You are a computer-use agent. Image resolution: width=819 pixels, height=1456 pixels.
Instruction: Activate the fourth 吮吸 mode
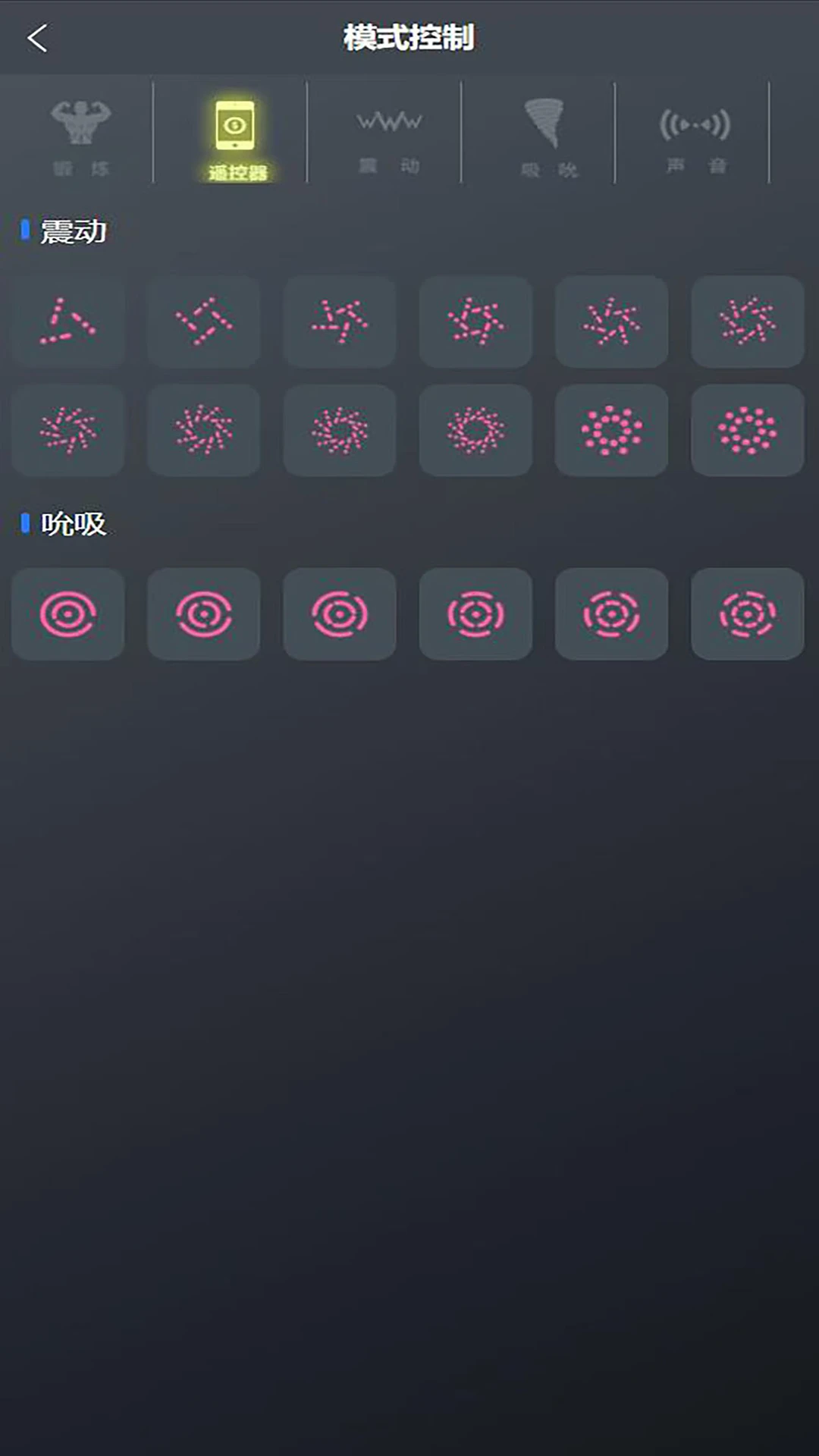tap(476, 613)
